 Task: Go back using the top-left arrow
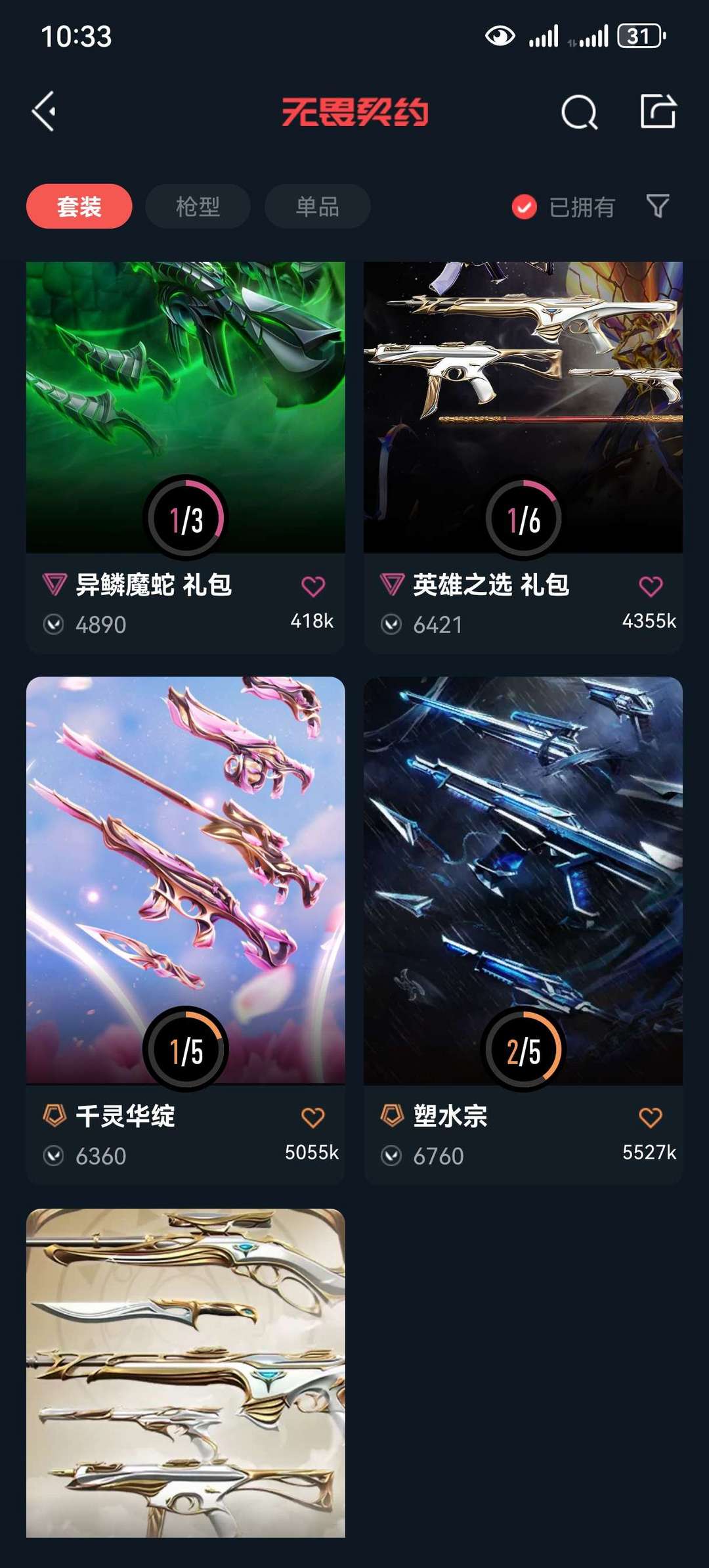pyautogui.click(x=45, y=111)
